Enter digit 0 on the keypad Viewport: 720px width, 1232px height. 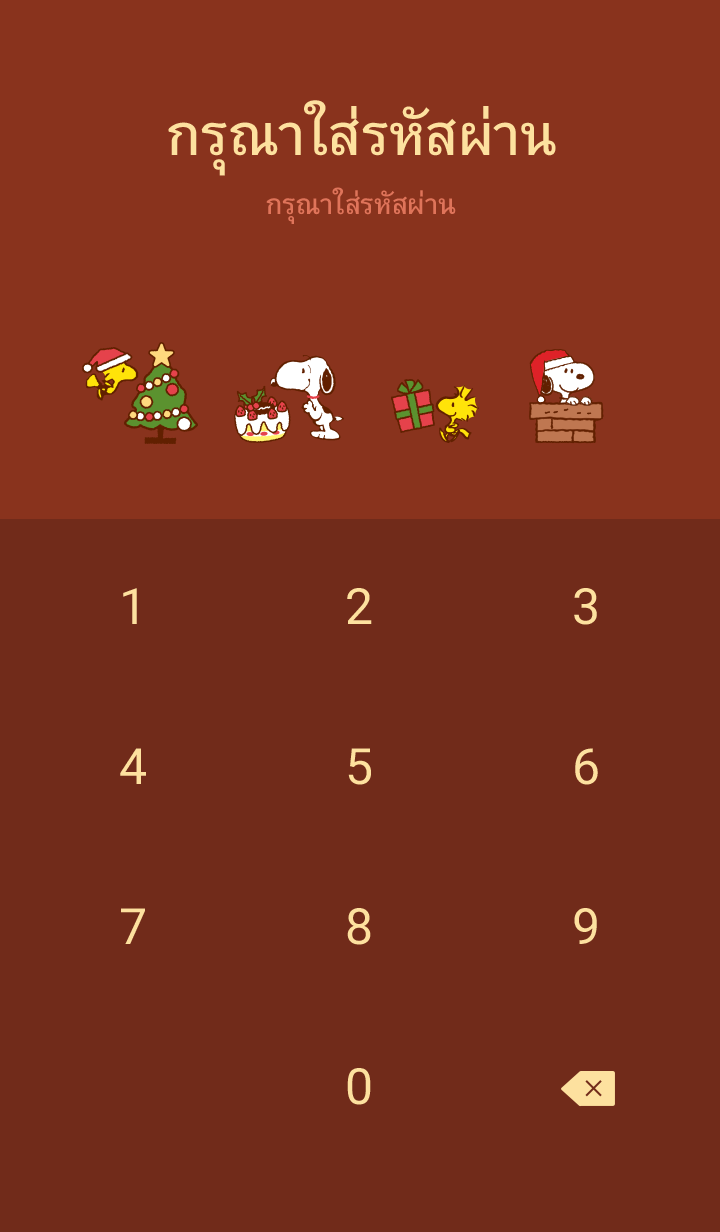(359, 1087)
